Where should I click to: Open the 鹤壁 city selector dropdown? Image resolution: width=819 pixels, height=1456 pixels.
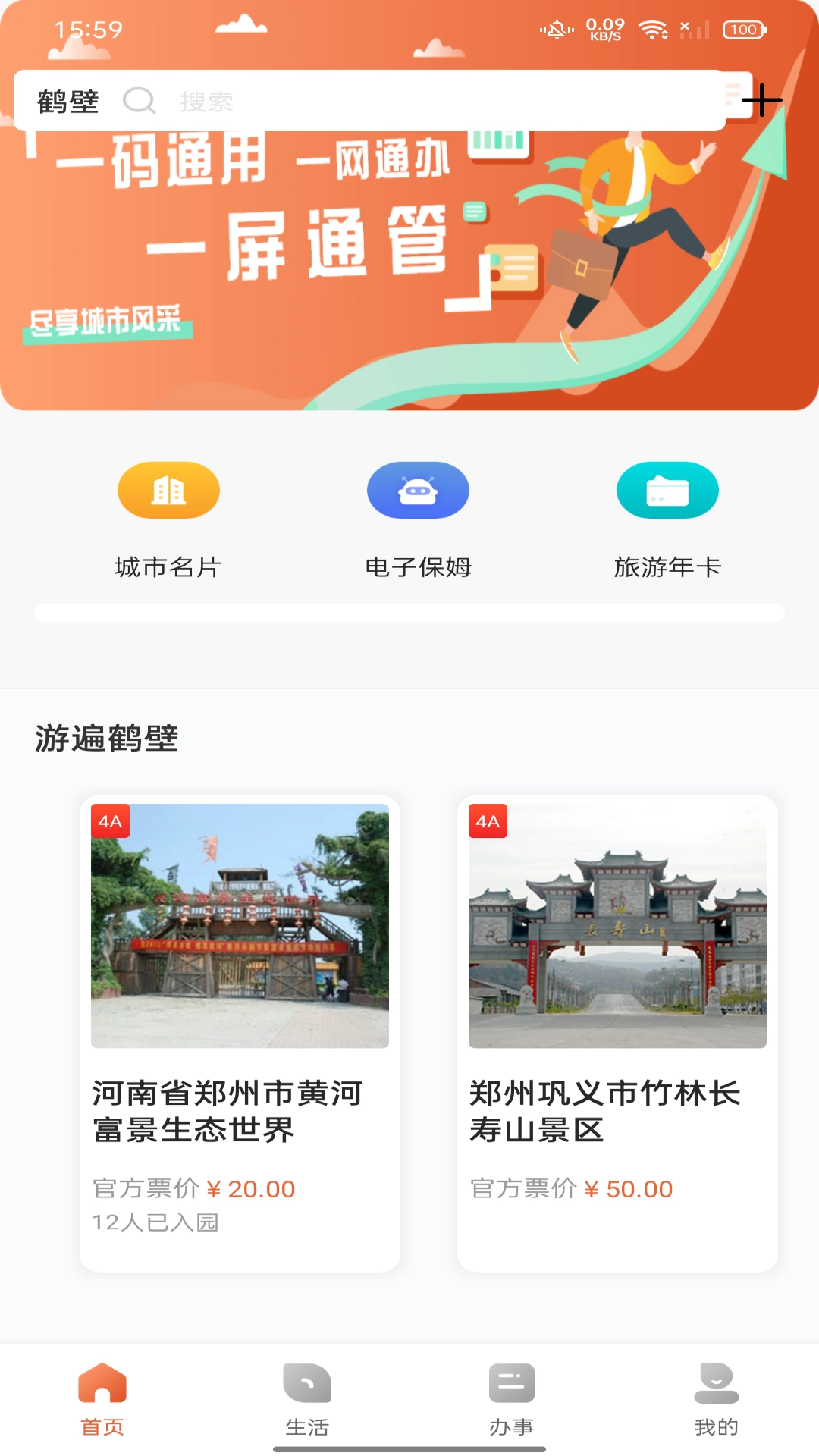(x=67, y=101)
